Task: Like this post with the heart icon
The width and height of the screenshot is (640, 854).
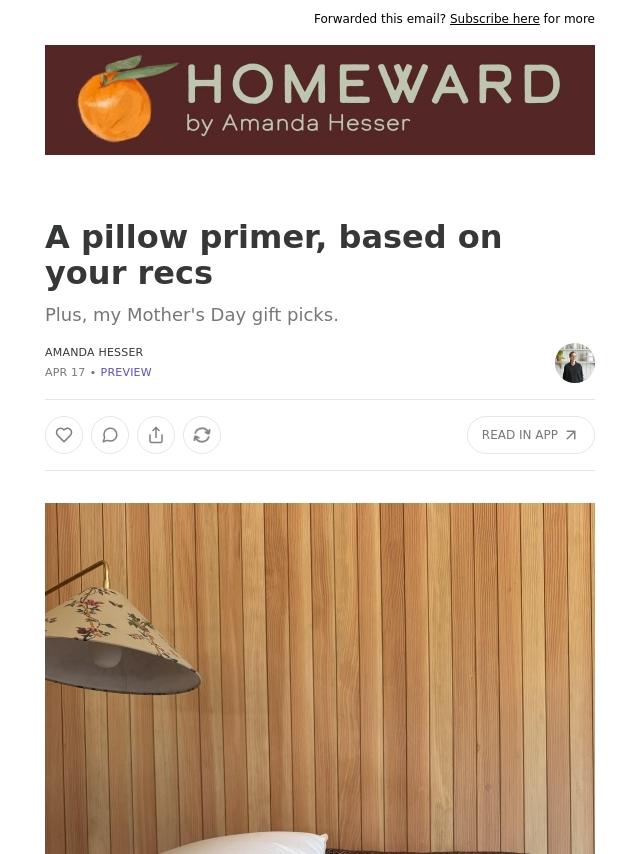Action: (64, 435)
